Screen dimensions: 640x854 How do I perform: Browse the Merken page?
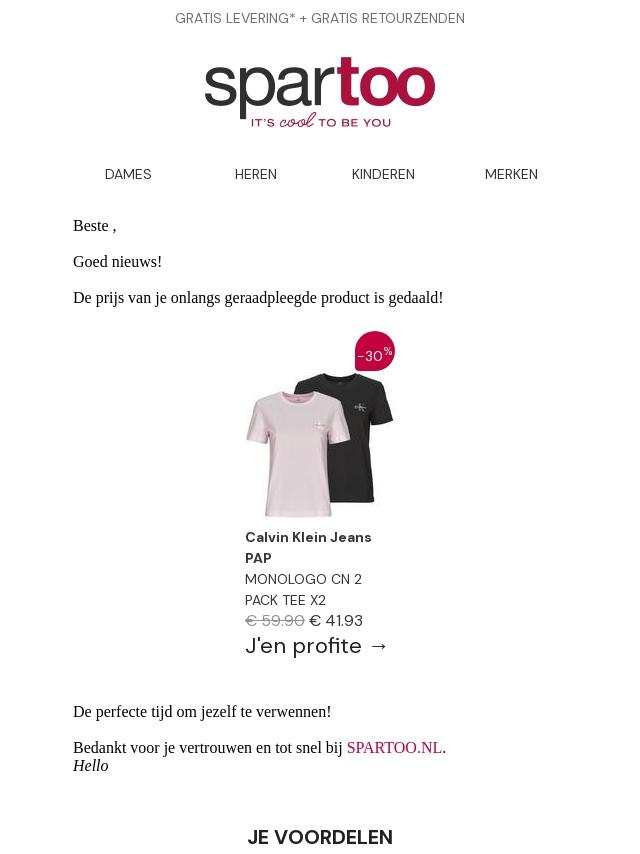(511, 174)
